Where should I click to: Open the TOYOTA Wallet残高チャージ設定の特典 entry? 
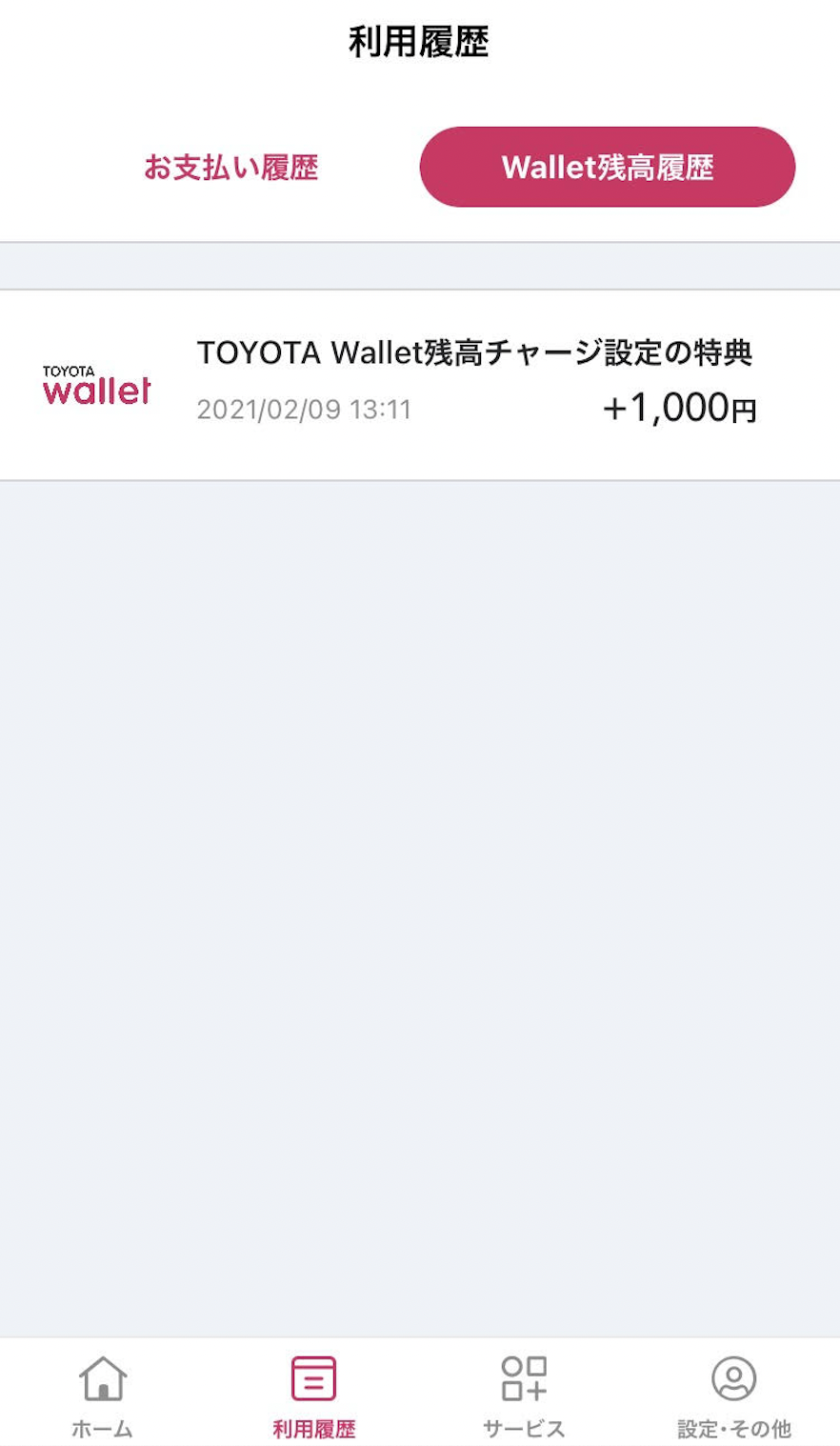pos(420,385)
